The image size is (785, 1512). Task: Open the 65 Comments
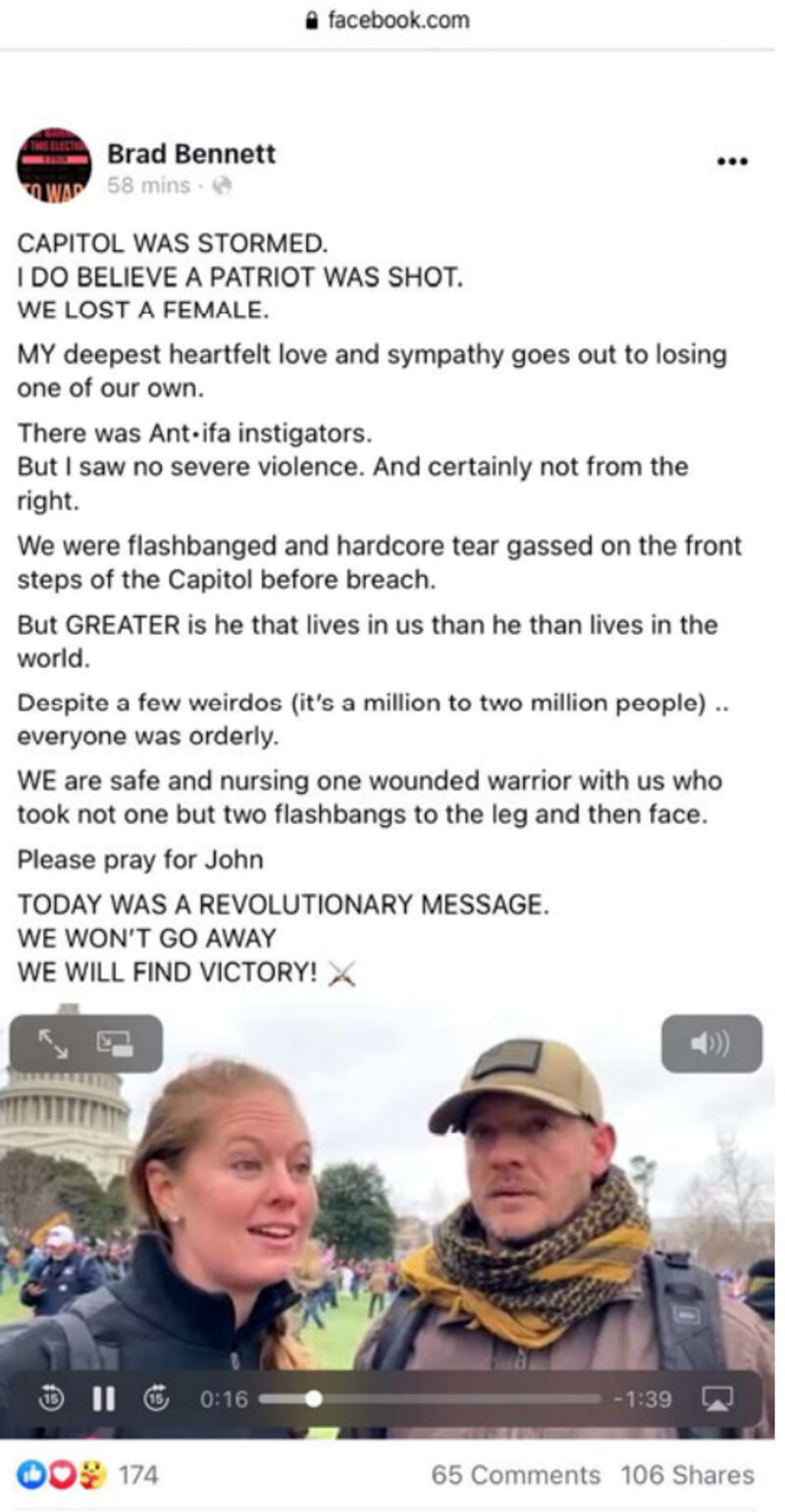pos(515,1475)
